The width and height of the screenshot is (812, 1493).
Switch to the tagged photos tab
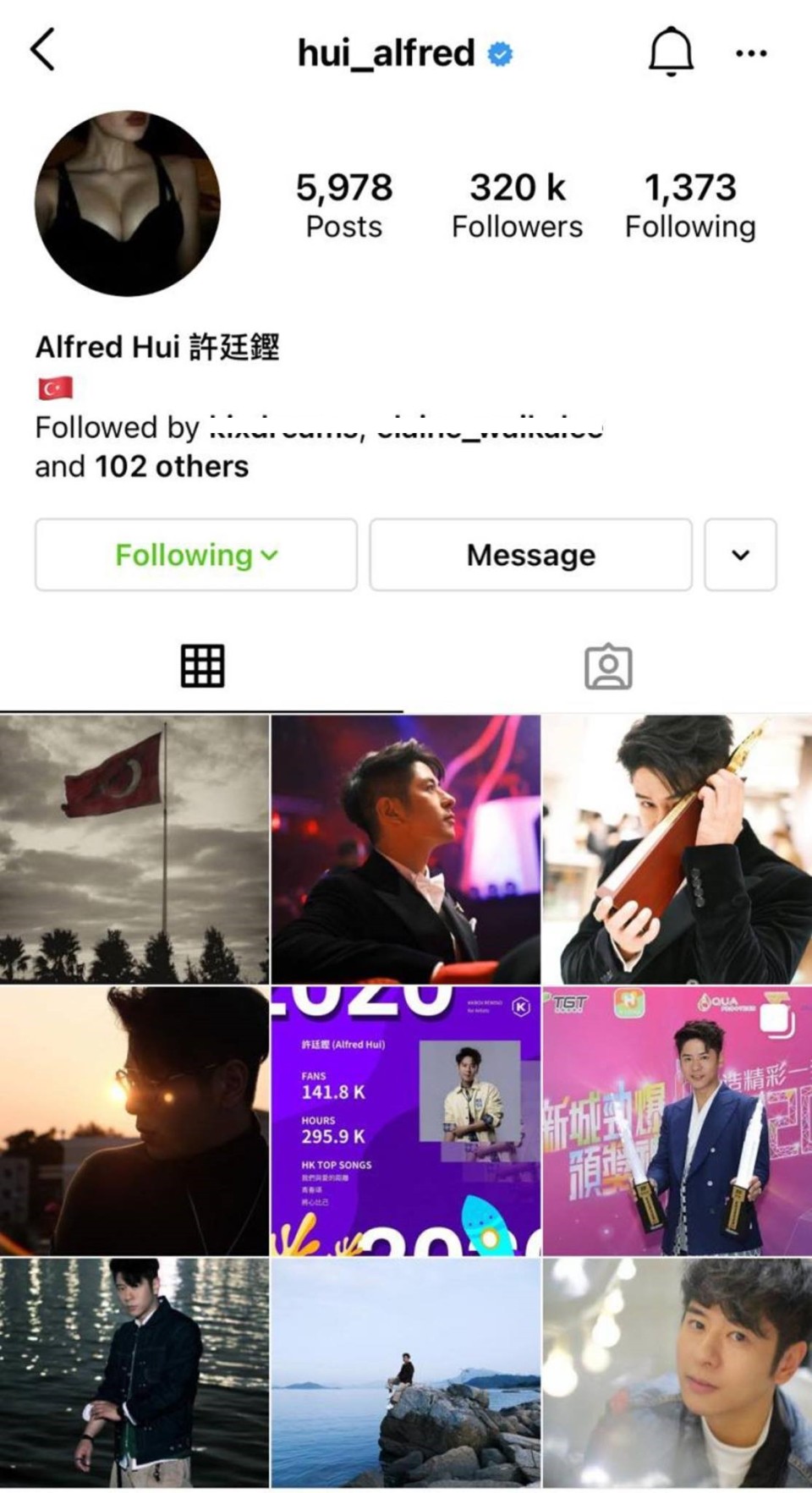pos(608,667)
